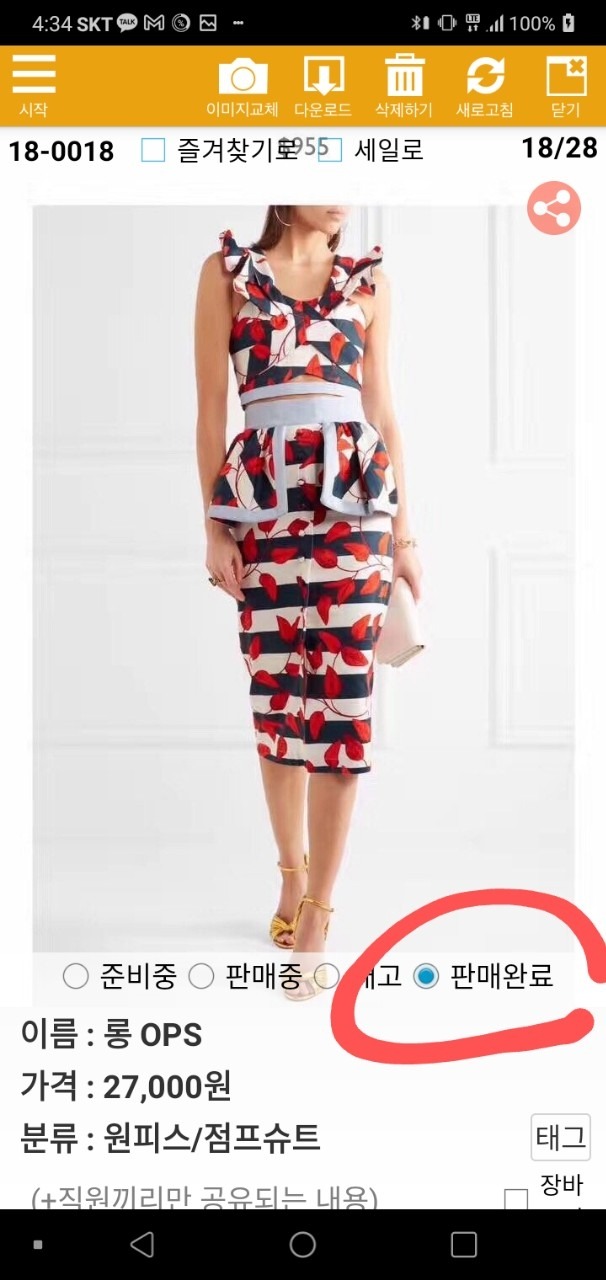The width and height of the screenshot is (606, 1280).
Task: Open recent apps from the navigation bar
Action: point(463,1244)
